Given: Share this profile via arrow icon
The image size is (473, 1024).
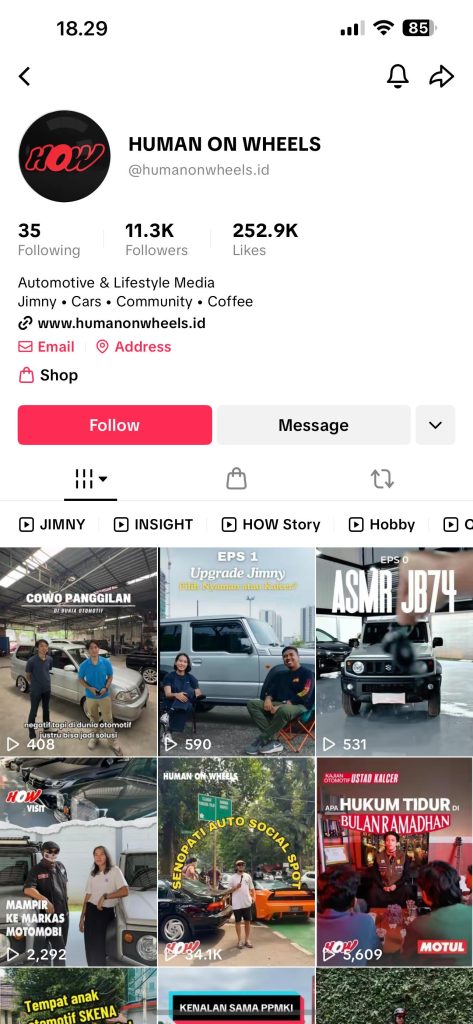Looking at the screenshot, I should click(442, 76).
